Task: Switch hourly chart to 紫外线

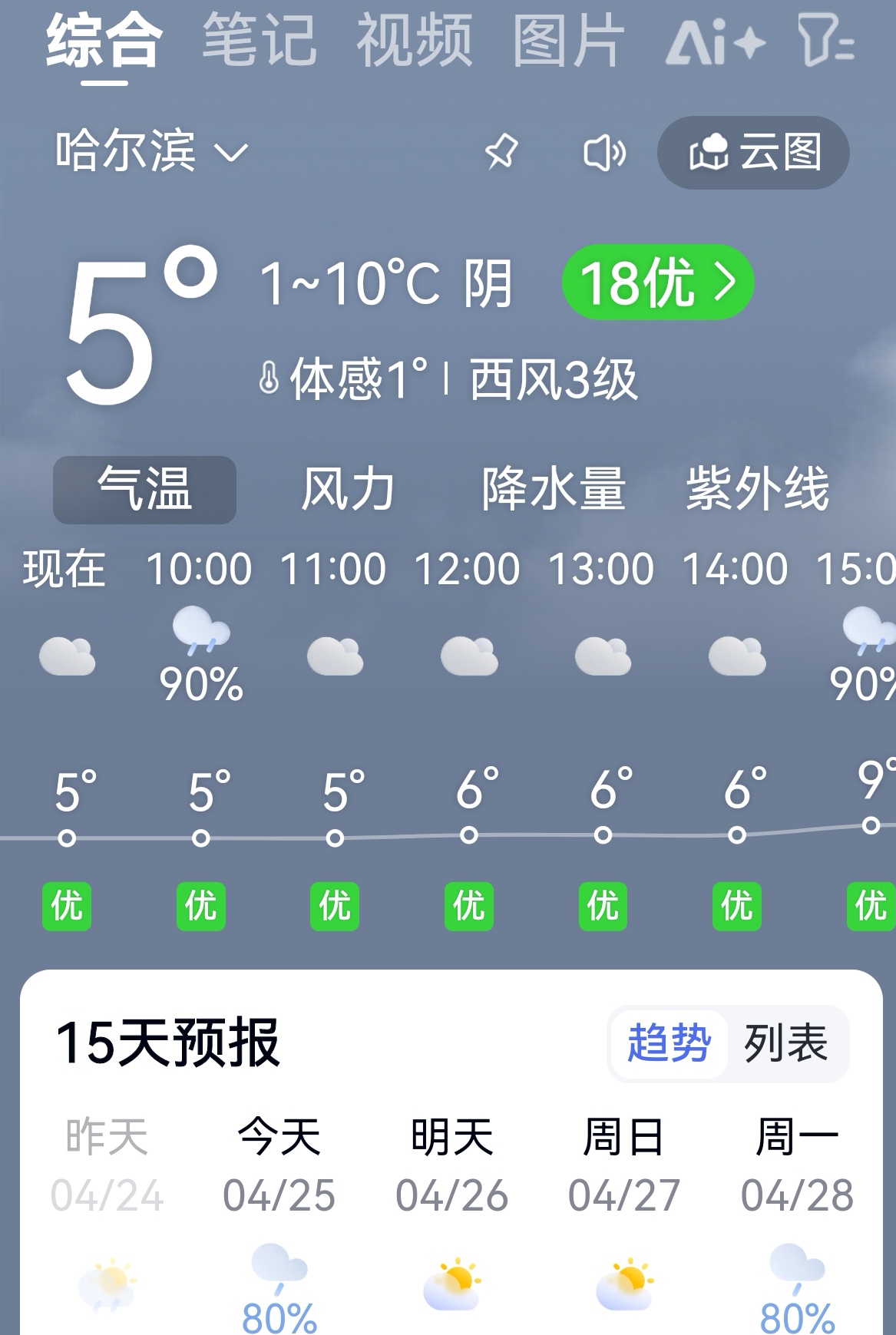Action: pos(757,489)
